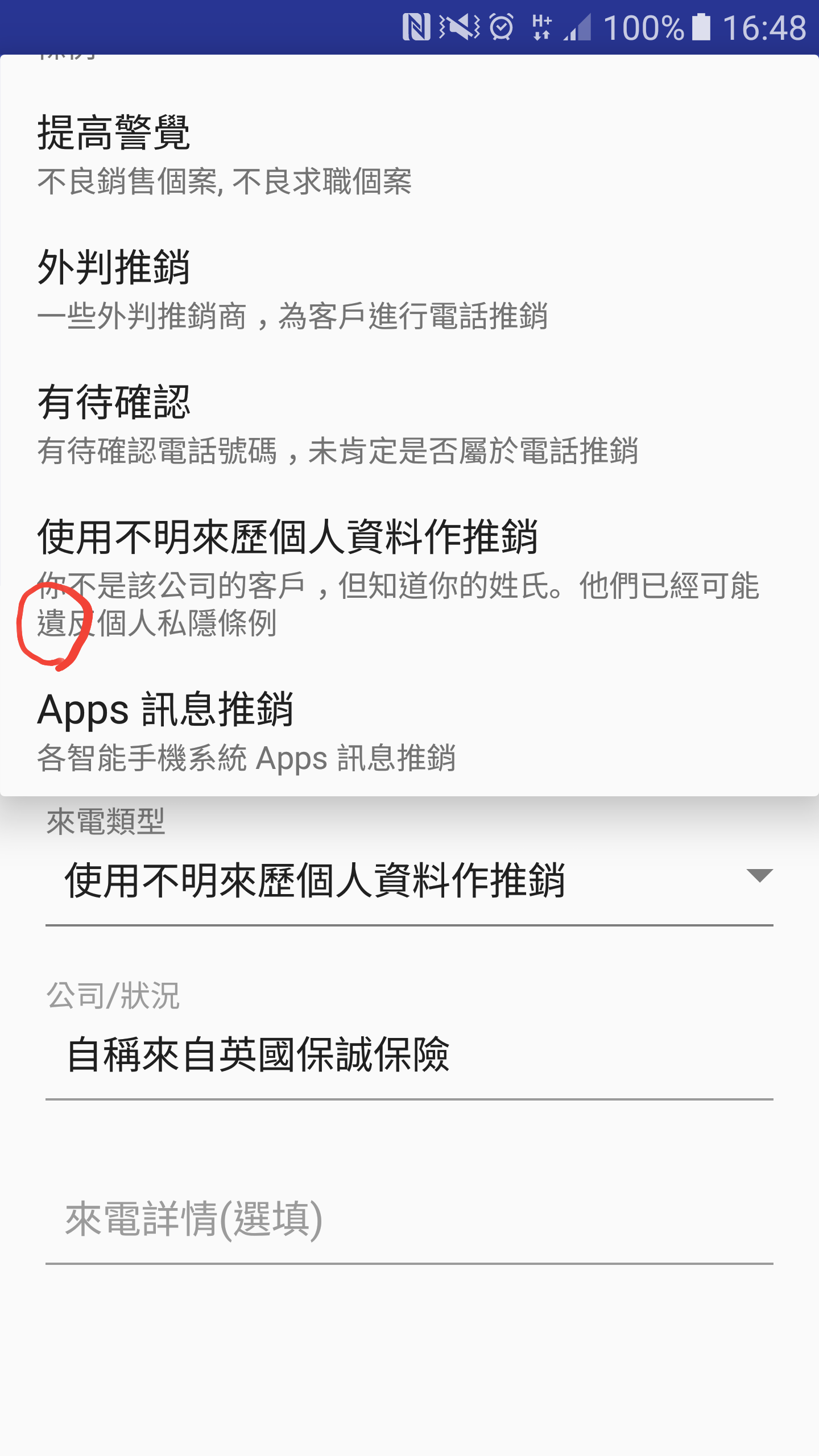Image resolution: width=819 pixels, height=1456 pixels.
Task: Pick the 有待確認 call type
Action: click(409, 424)
